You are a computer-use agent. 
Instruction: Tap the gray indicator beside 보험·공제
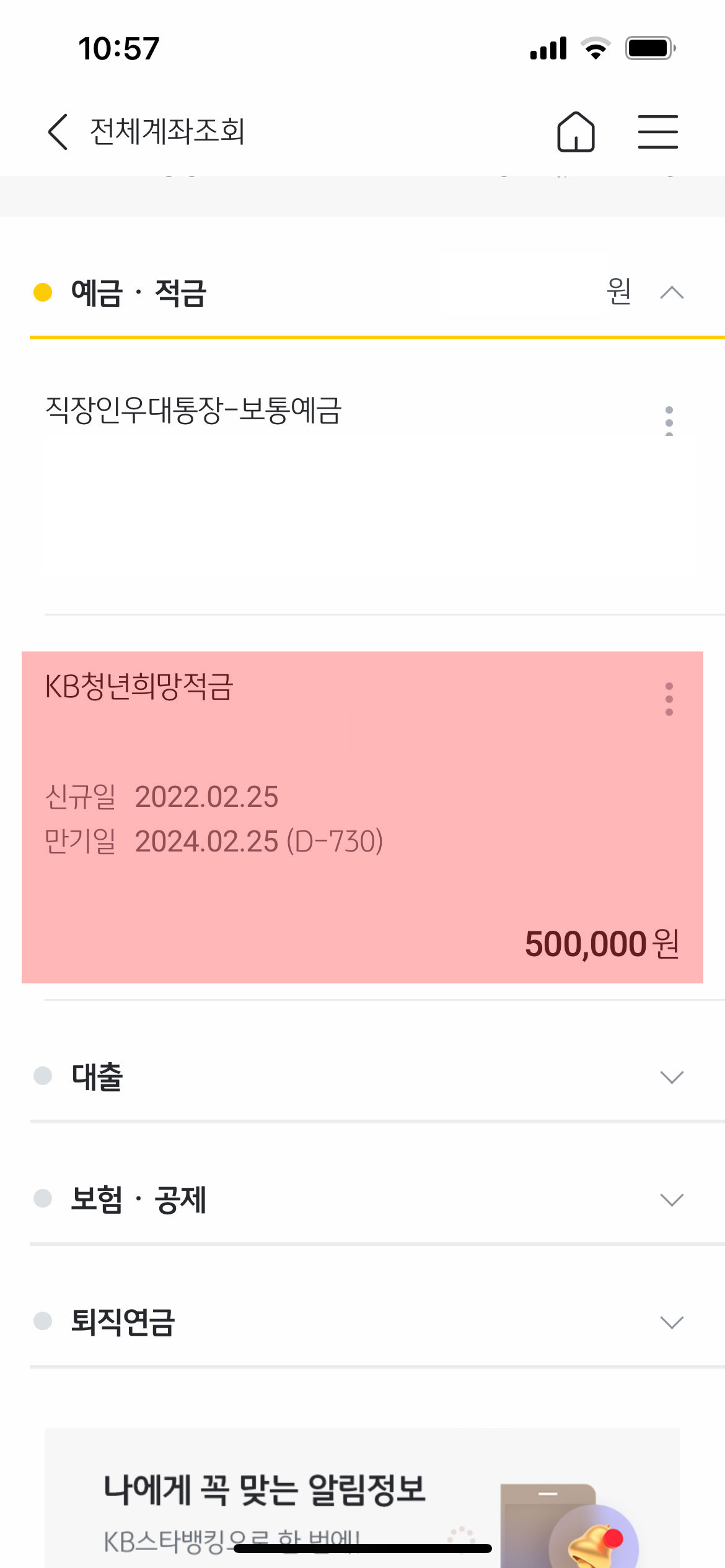tap(42, 1201)
